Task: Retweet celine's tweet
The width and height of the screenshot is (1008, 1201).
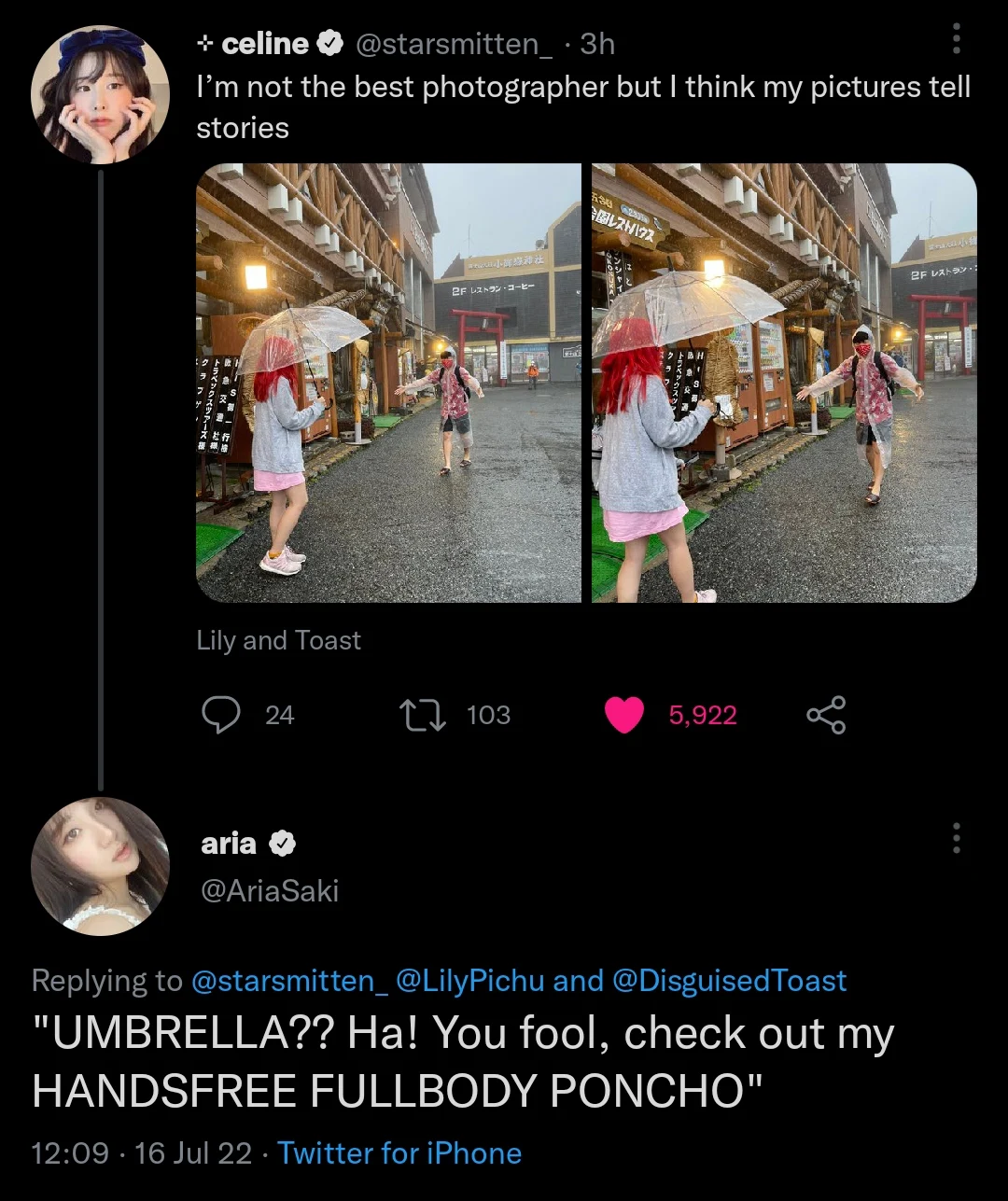Action: click(422, 715)
